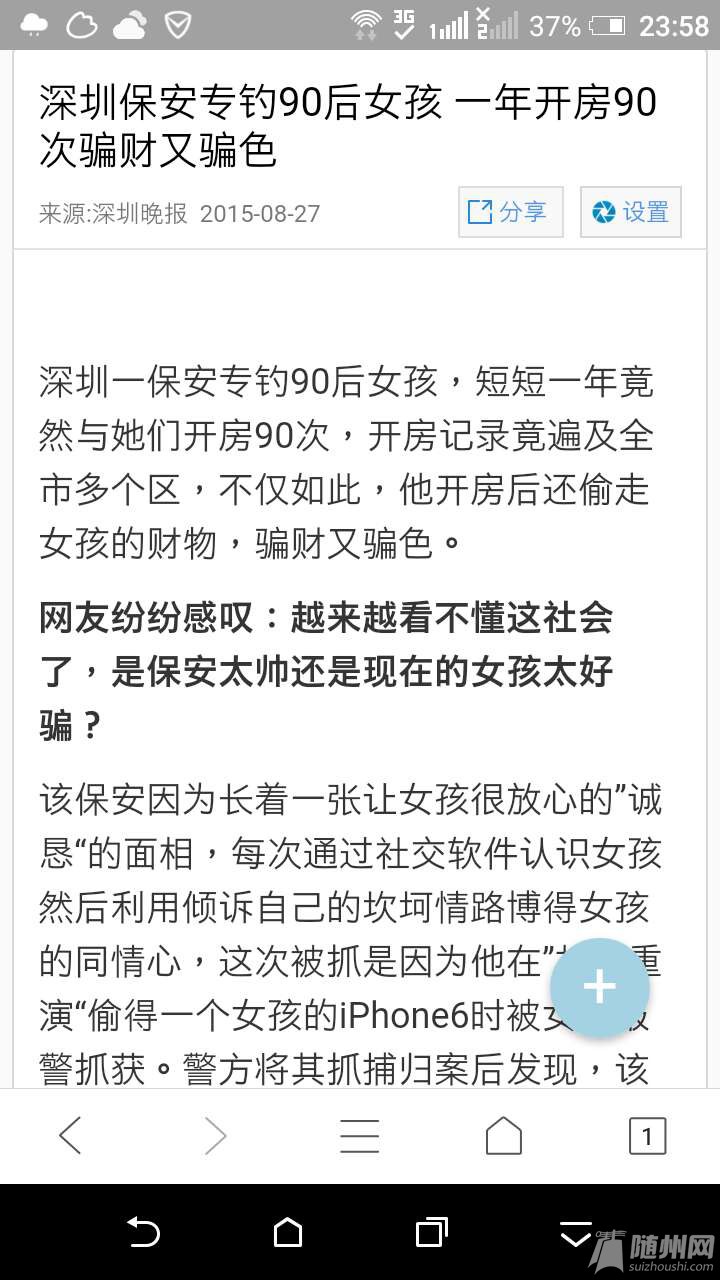The width and height of the screenshot is (720, 1280).
Task: Open the browser menu
Action: [359, 1136]
